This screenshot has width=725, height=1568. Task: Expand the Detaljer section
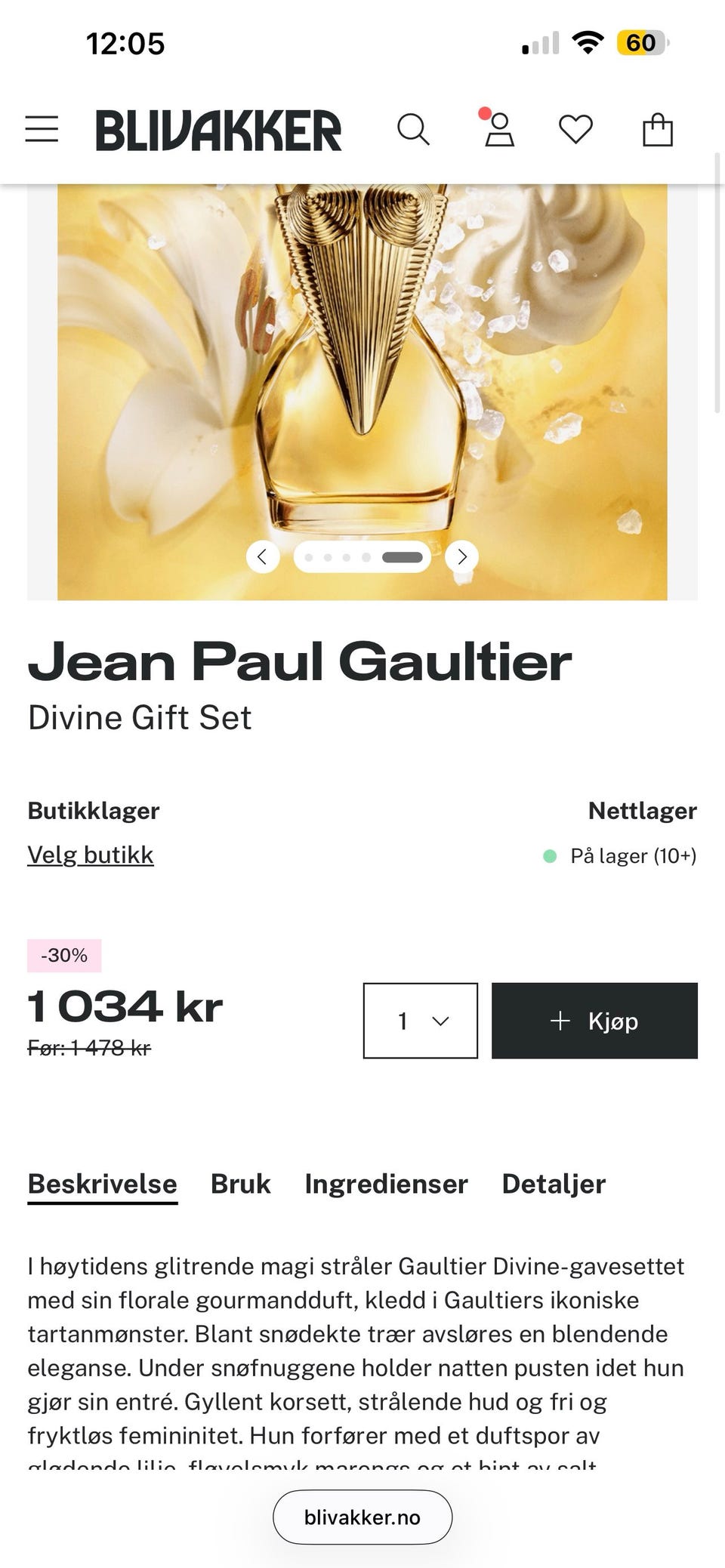click(x=553, y=1184)
